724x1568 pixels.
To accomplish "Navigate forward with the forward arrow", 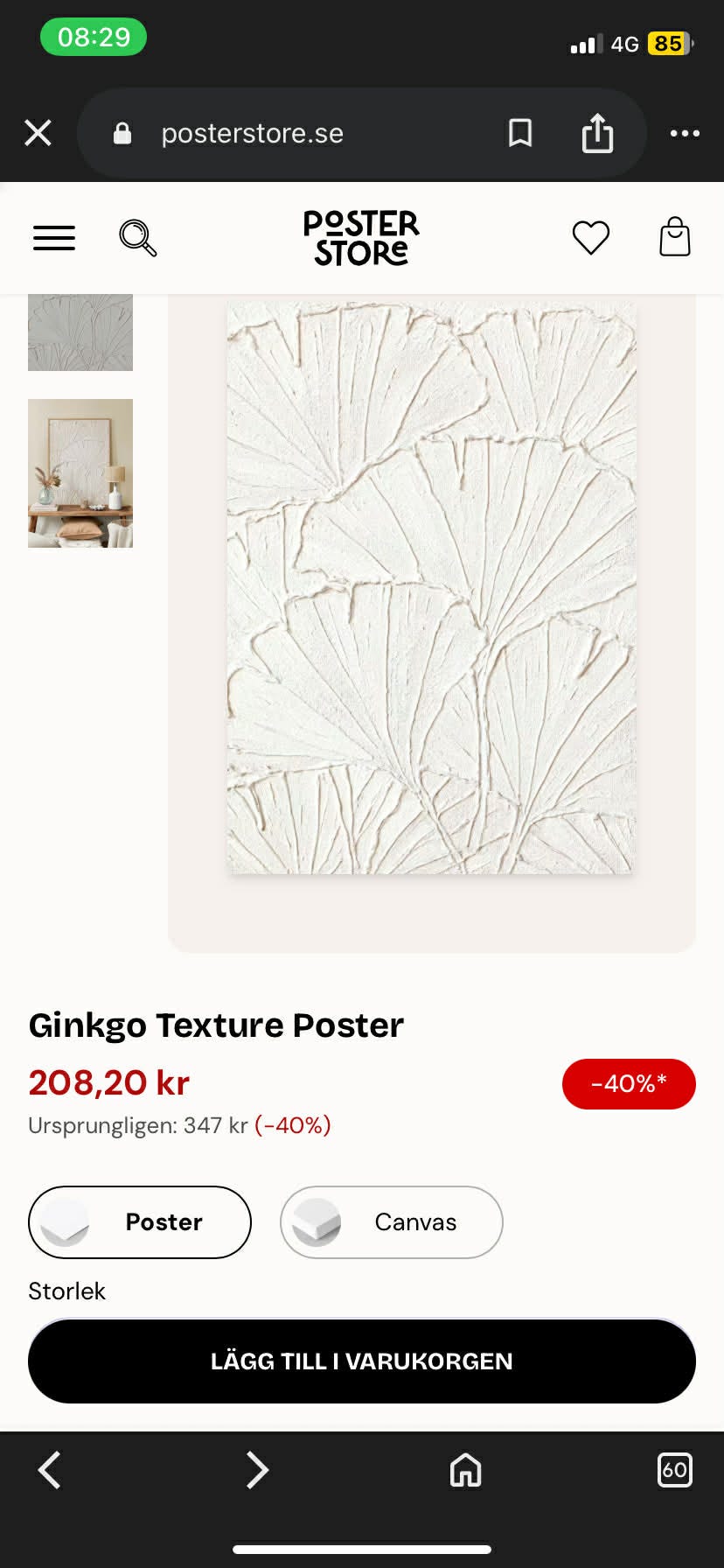I will pyautogui.click(x=257, y=1470).
